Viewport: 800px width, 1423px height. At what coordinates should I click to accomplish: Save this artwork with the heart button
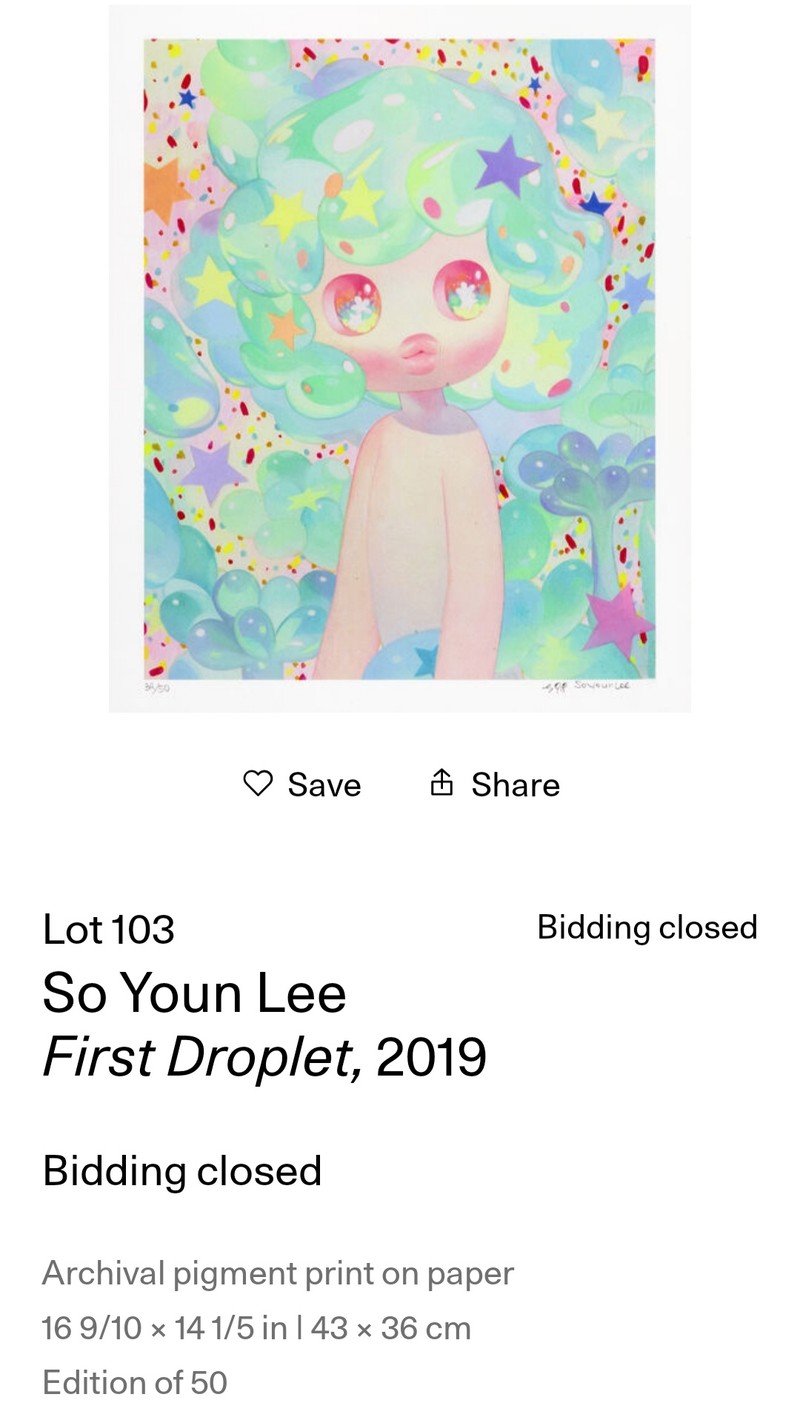pyautogui.click(x=302, y=784)
